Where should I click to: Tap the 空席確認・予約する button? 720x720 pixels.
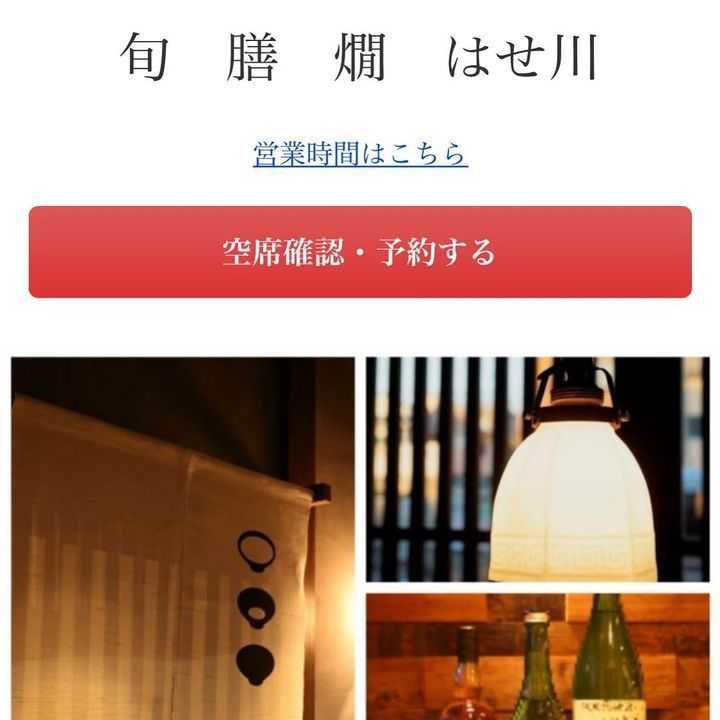point(360,252)
